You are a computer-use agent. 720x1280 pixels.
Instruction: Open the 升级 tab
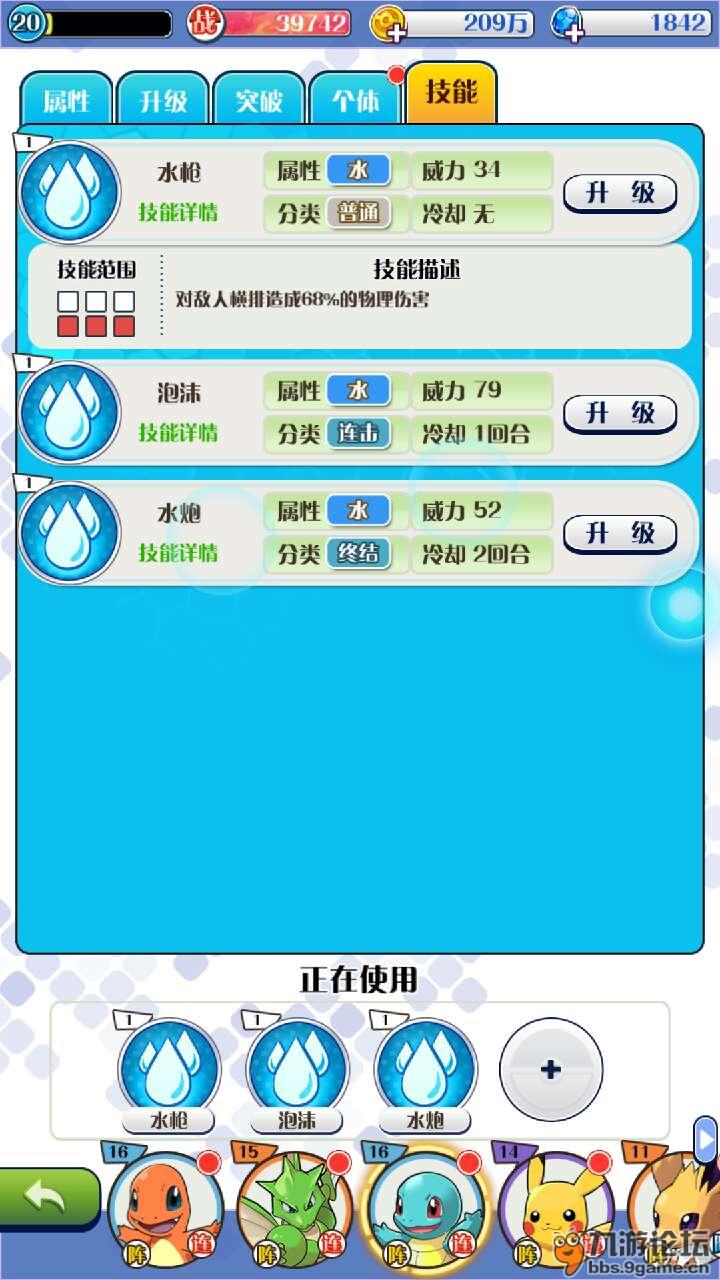pyautogui.click(x=163, y=100)
